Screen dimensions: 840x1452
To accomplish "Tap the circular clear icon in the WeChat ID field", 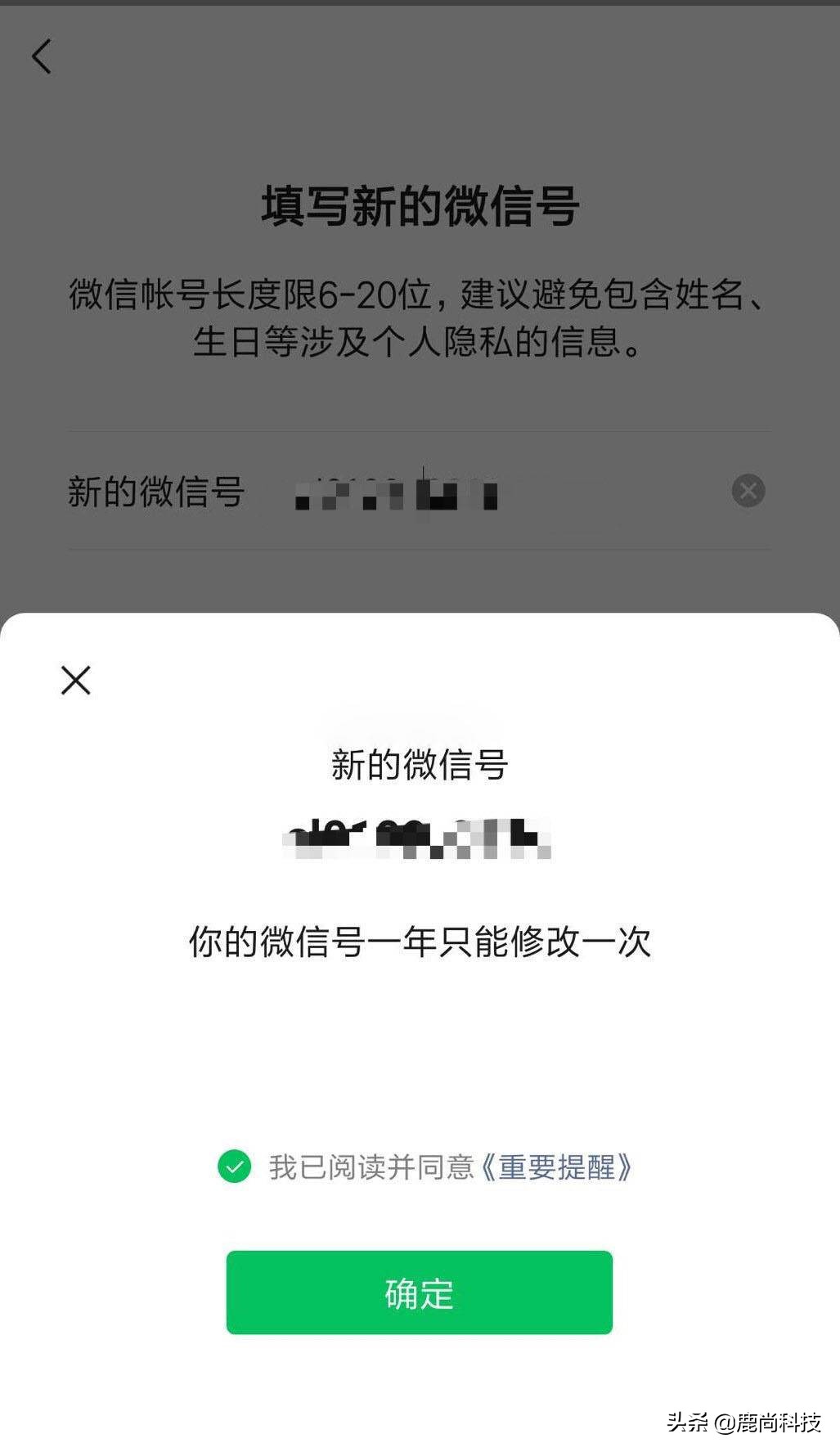I will point(747,491).
